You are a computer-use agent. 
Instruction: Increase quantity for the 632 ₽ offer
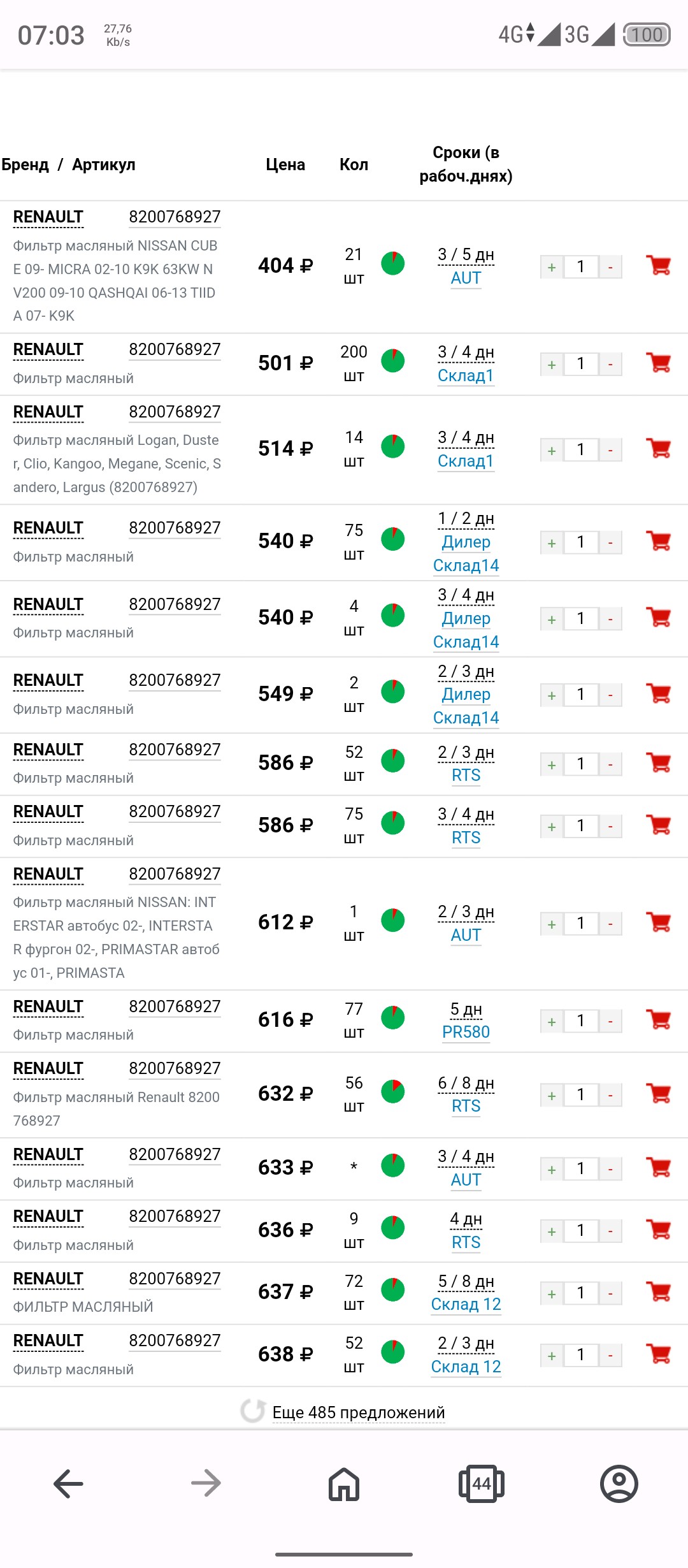tap(552, 1095)
